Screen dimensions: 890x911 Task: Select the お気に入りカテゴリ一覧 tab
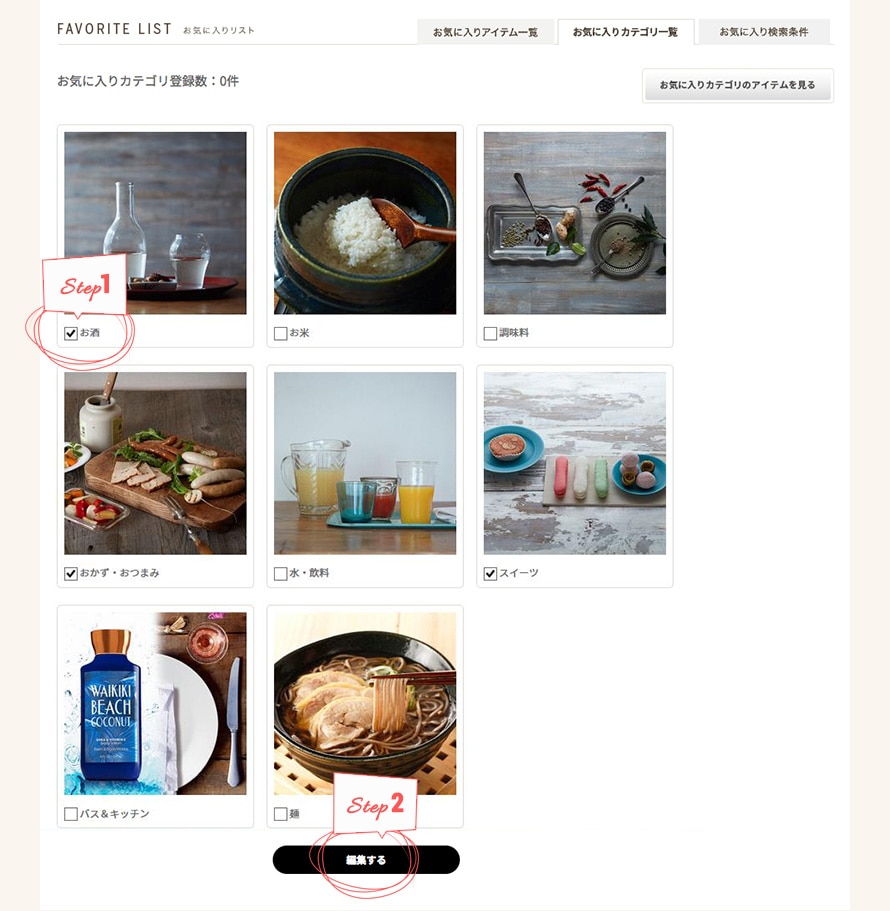(625, 32)
